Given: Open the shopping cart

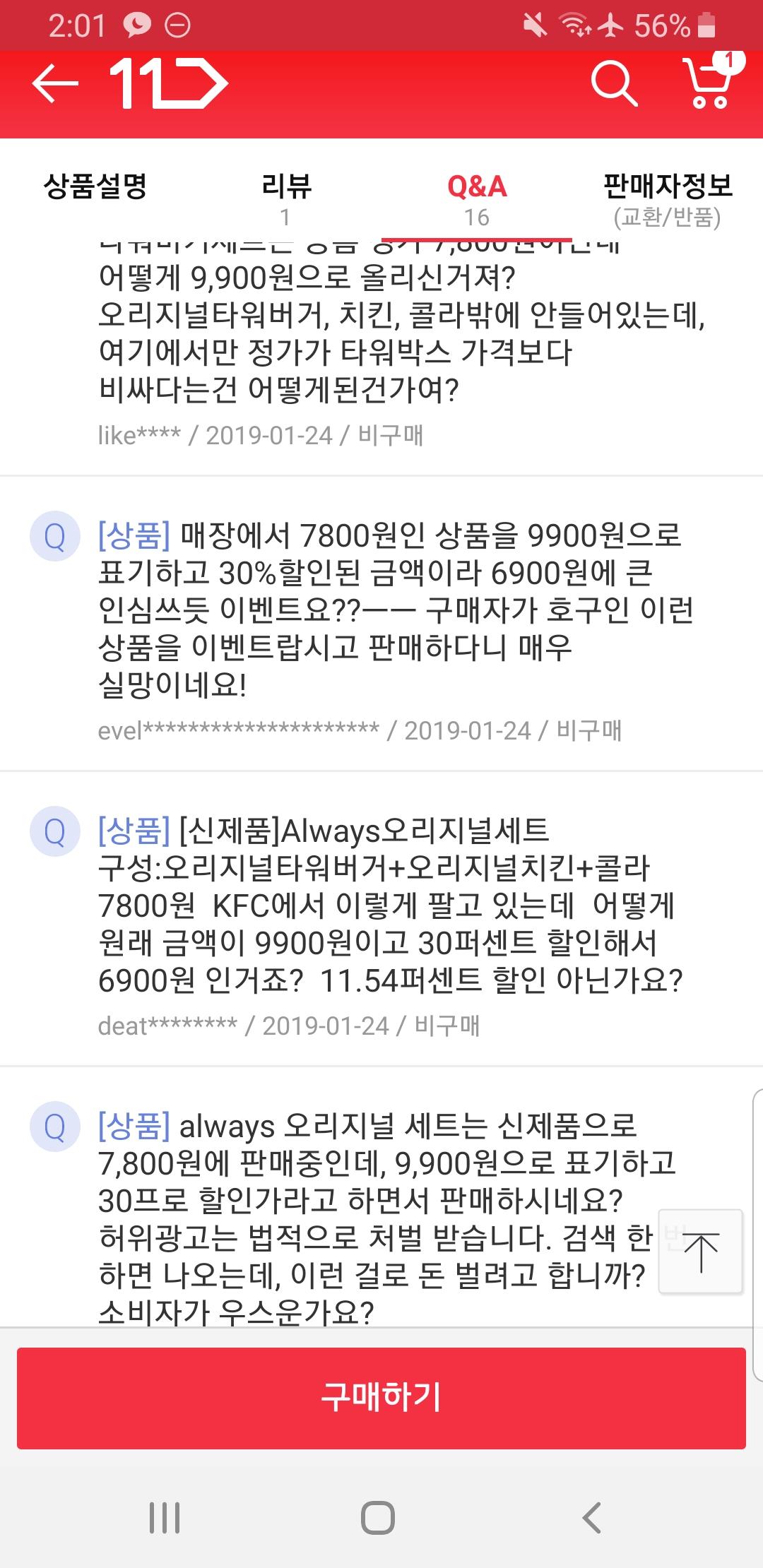Looking at the screenshot, I should click(709, 83).
